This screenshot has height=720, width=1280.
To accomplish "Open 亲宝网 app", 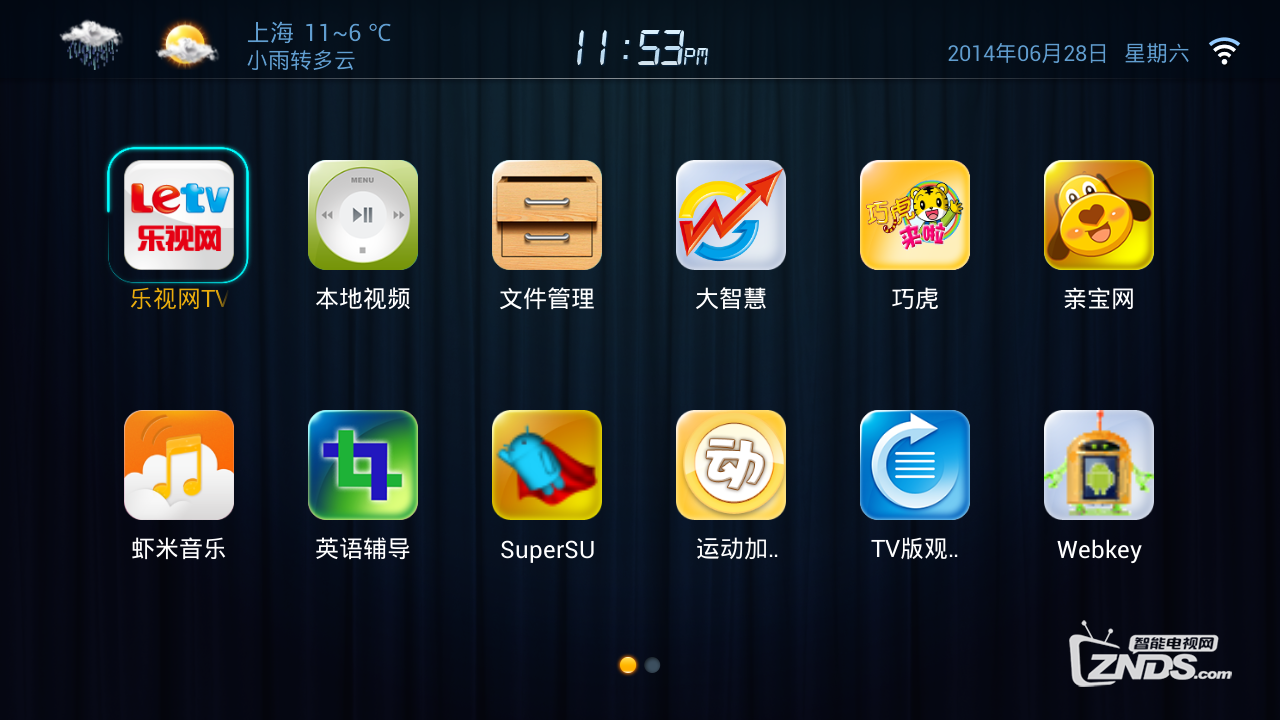I will pyautogui.click(x=1099, y=215).
